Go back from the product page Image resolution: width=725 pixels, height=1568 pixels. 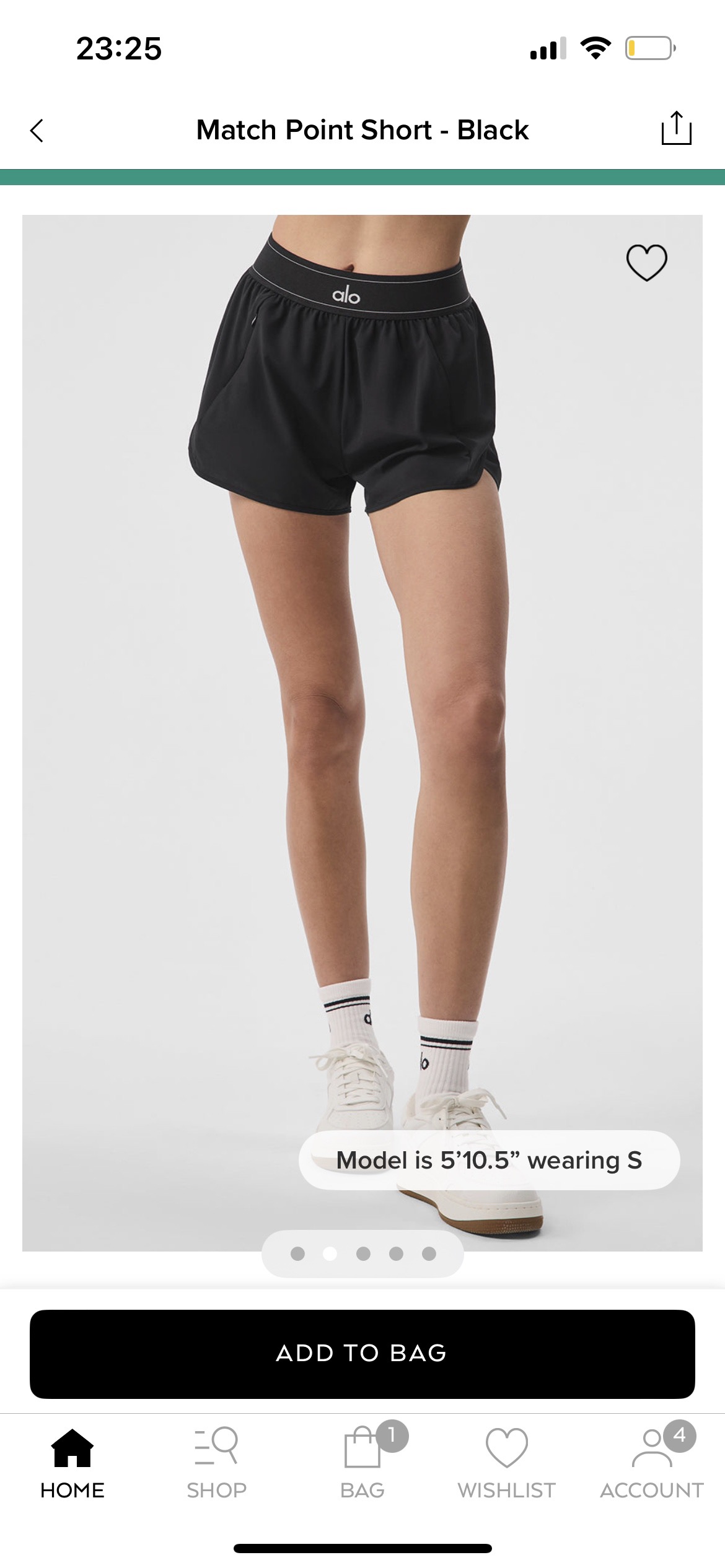[x=37, y=131]
